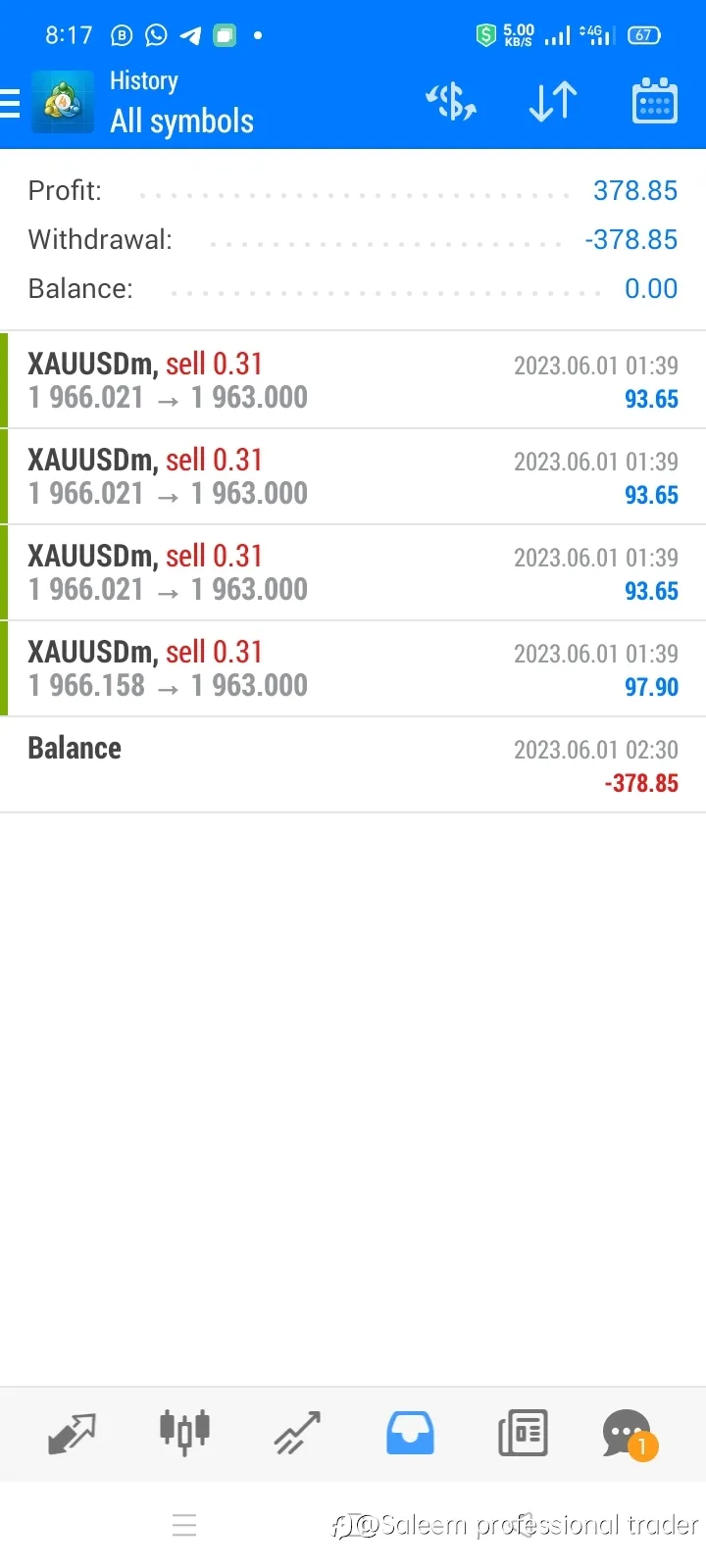
Task: Switch to the Trade tab
Action: [297, 1434]
